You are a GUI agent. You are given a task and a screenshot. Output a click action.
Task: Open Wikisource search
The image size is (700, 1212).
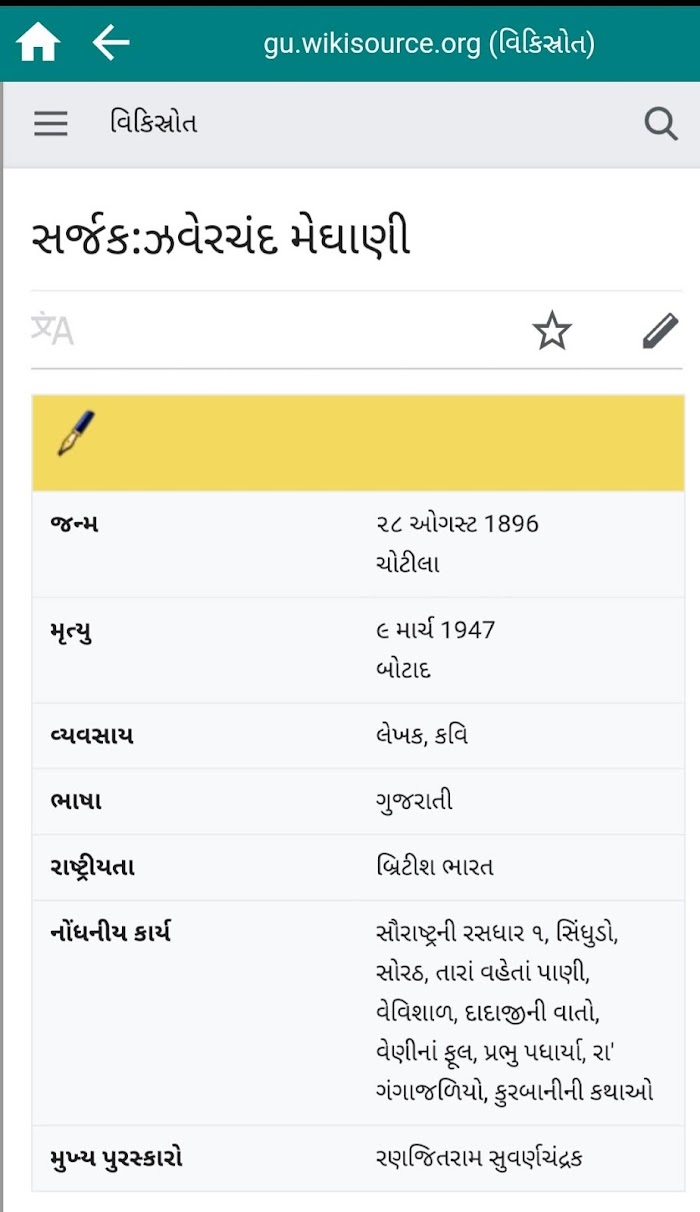661,124
